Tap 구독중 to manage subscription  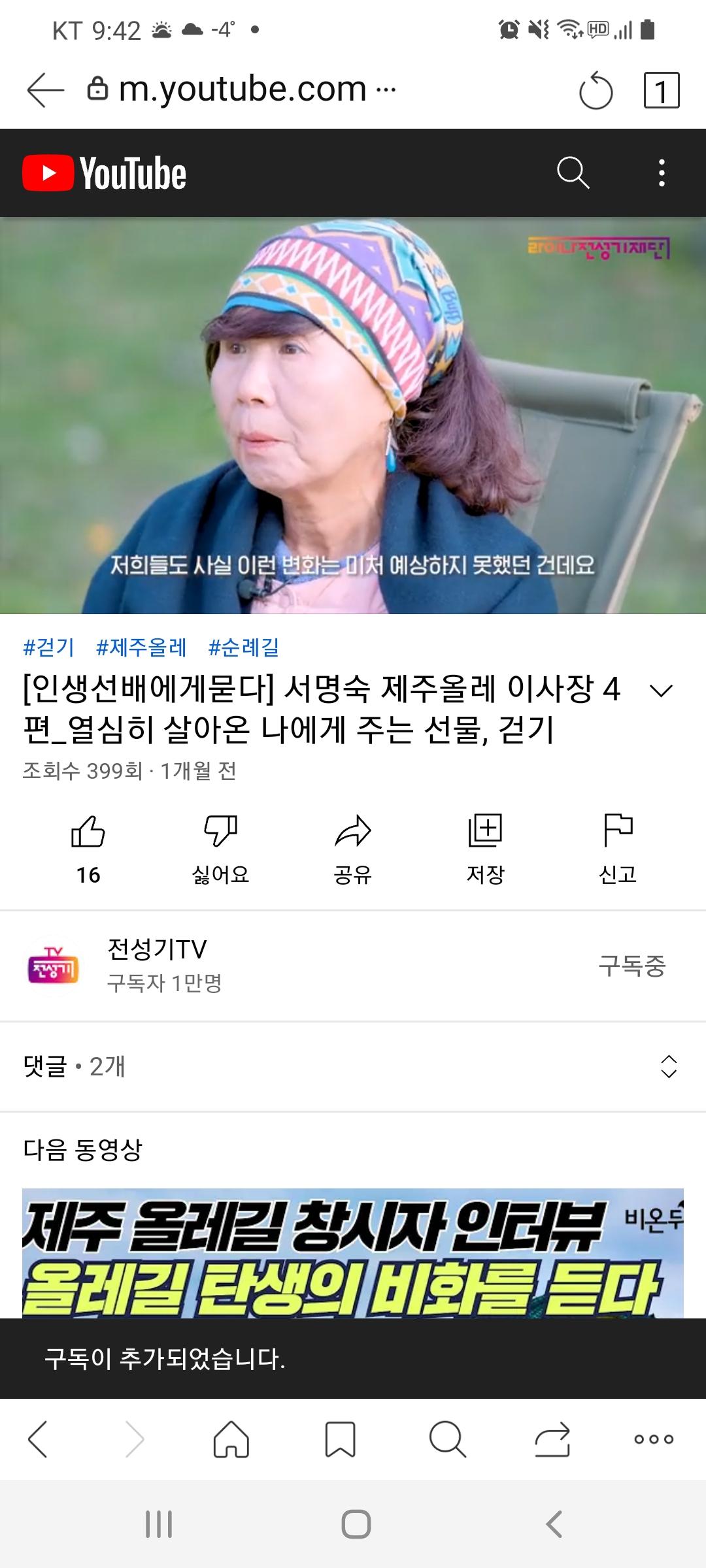coord(631,966)
